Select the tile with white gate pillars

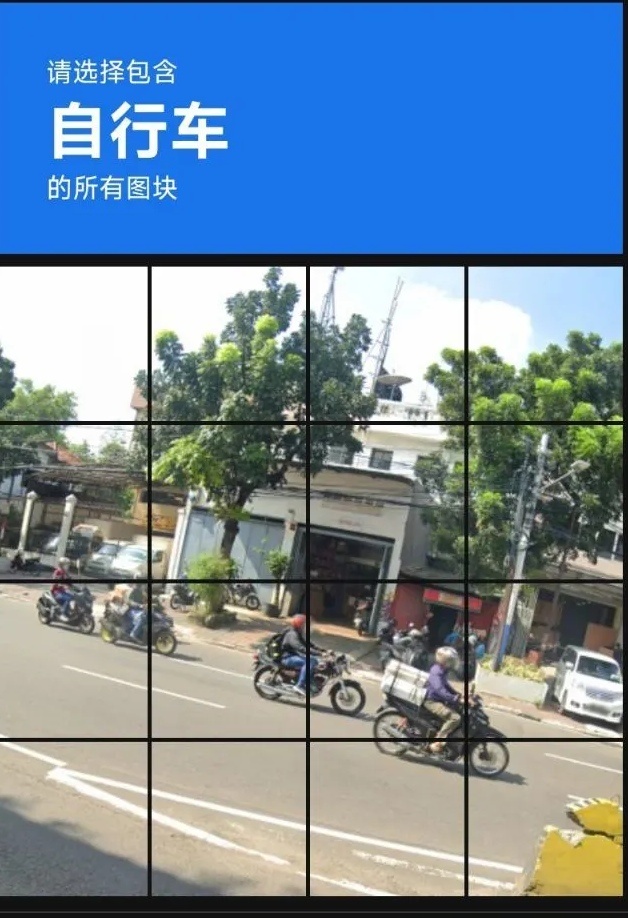tap(74, 503)
